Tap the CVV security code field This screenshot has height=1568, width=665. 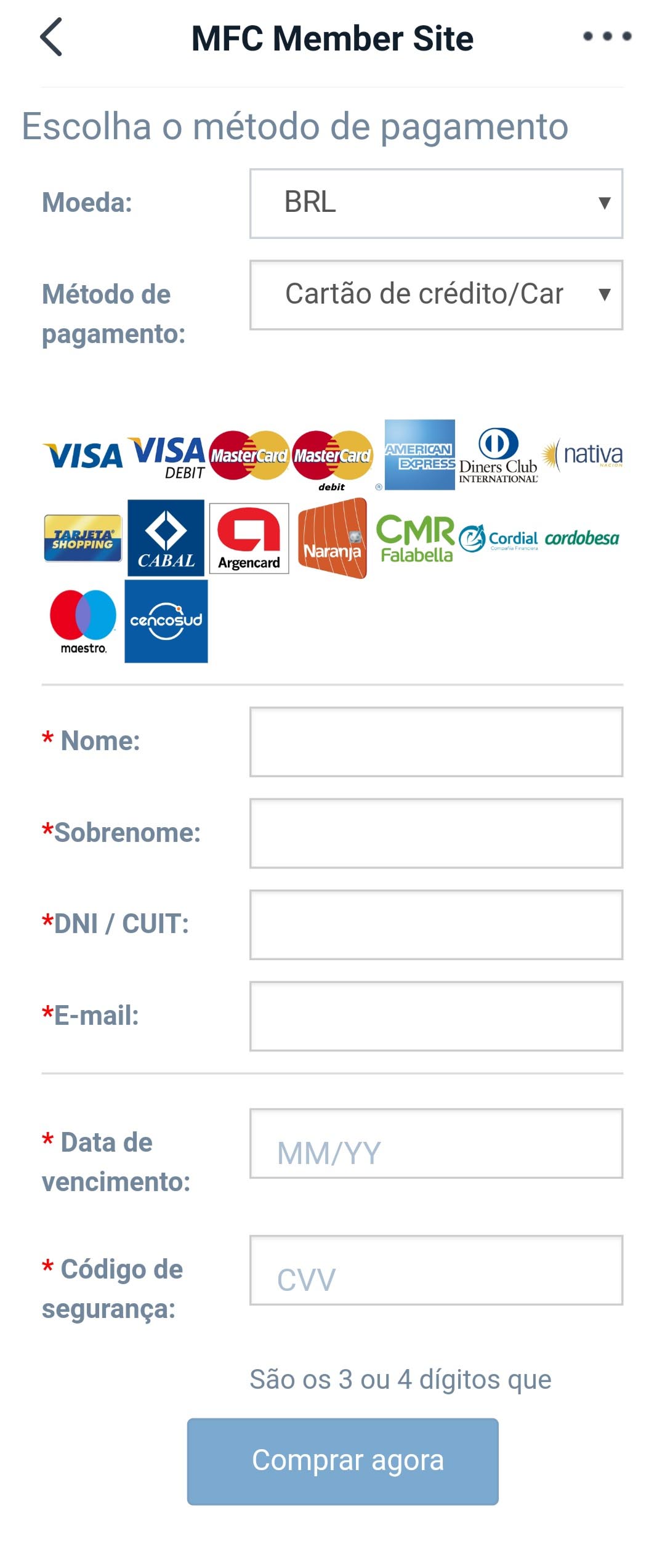click(436, 1270)
